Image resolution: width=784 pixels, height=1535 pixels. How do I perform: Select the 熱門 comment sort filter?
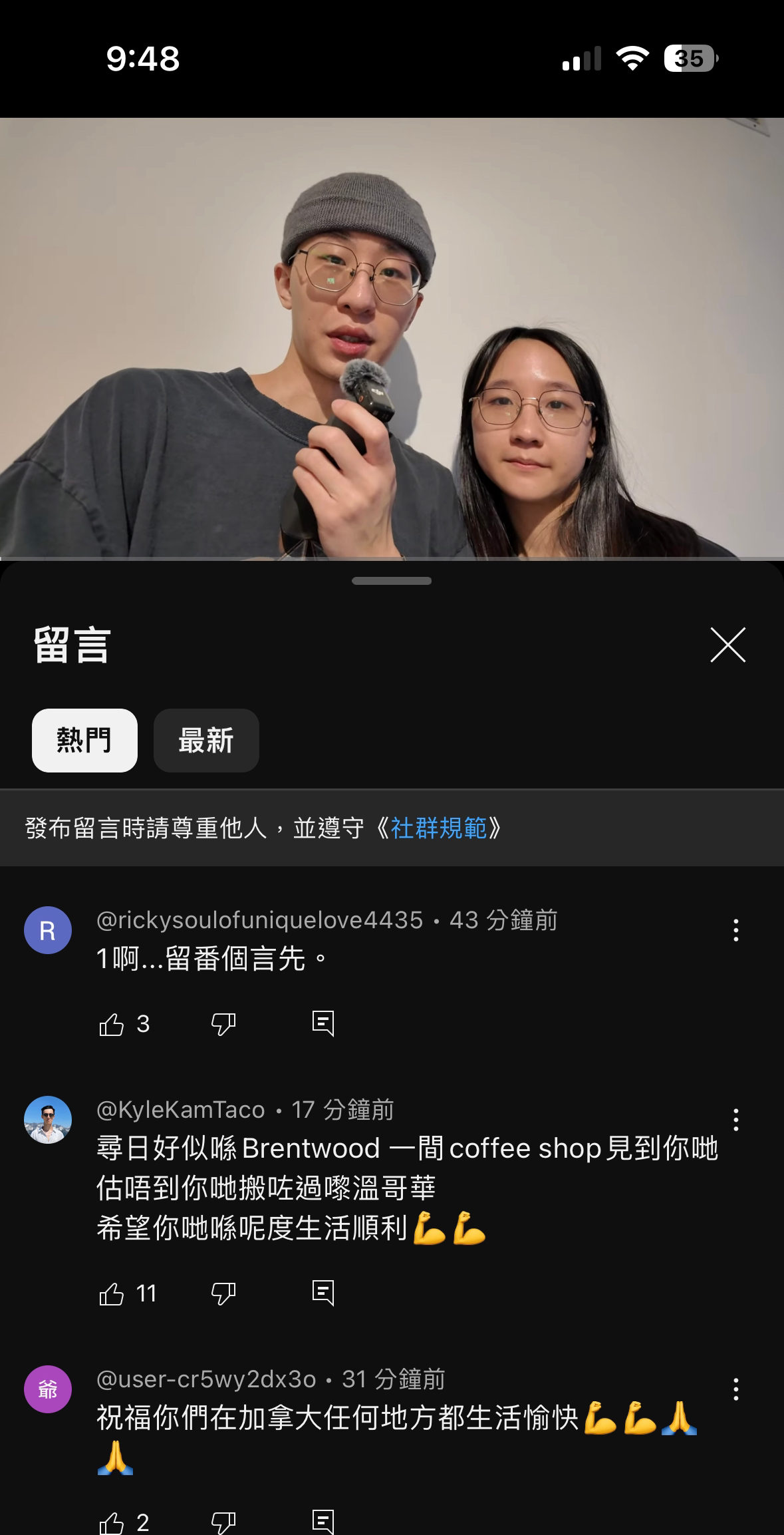pyautogui.click(x=84, y=741)
